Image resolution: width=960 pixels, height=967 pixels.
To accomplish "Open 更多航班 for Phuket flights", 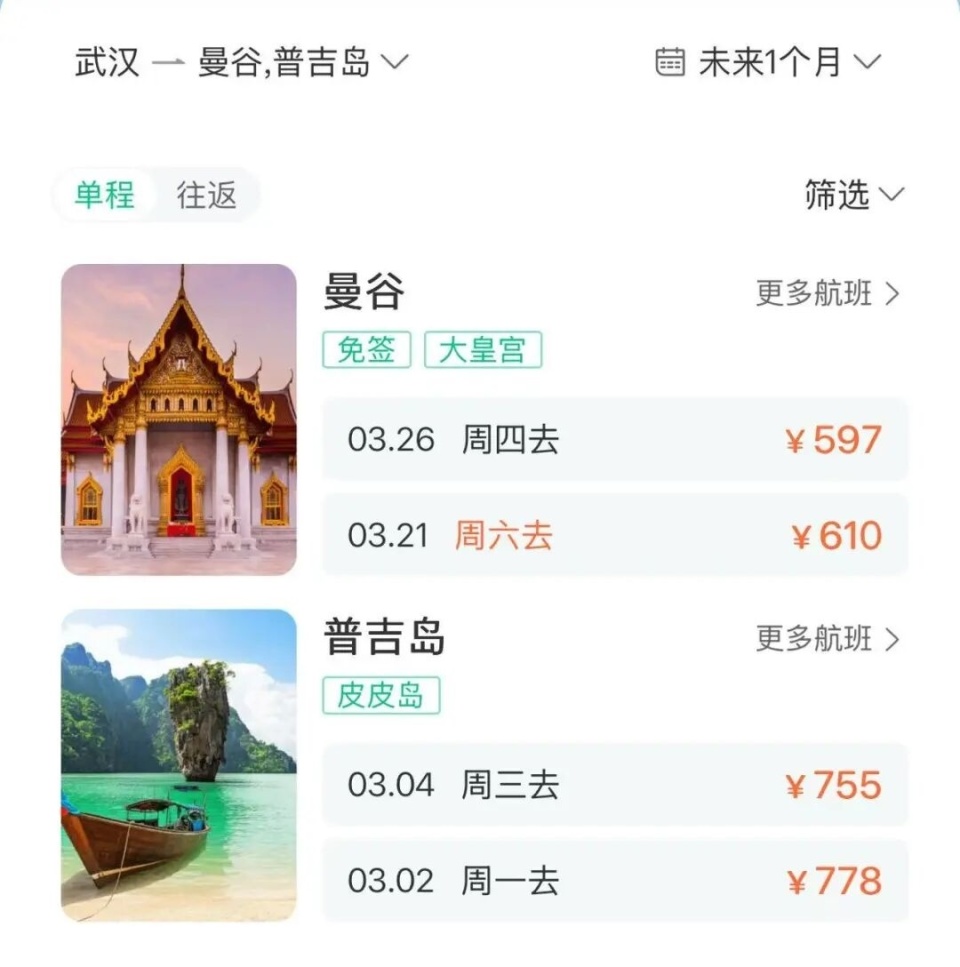I will pos(812,640).
